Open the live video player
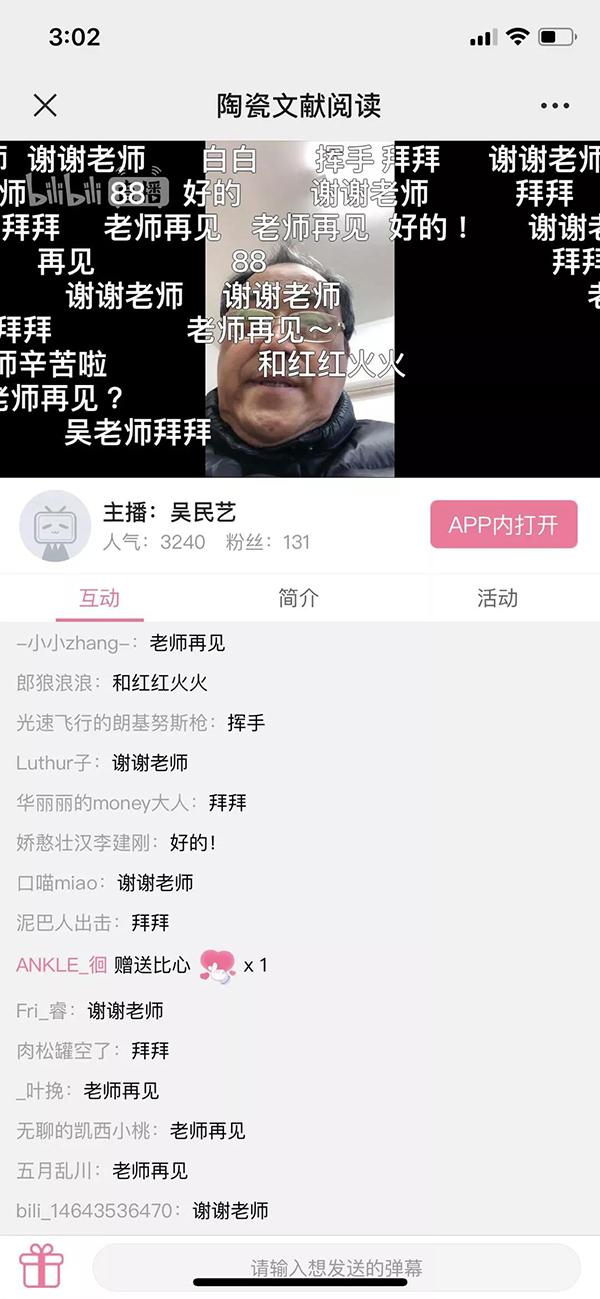Screen dimensions: 600x1299 coord(300,308)
